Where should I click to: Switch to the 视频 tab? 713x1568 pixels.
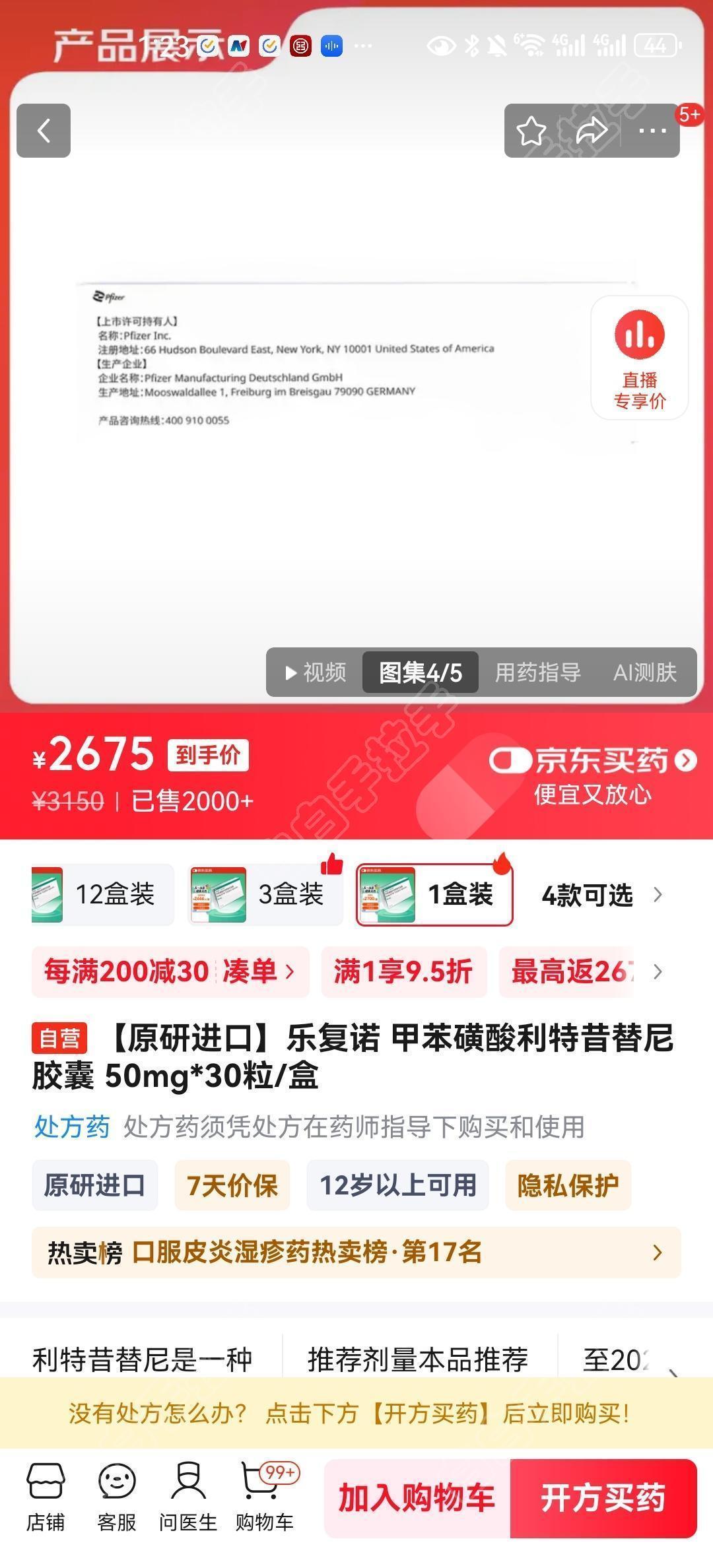coord(316,672)
